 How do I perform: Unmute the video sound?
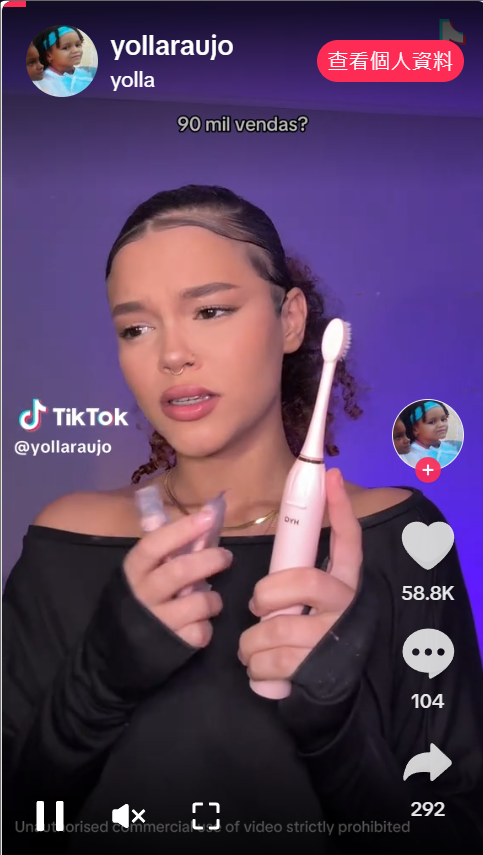pyautogui.click(x=129, y=816)
